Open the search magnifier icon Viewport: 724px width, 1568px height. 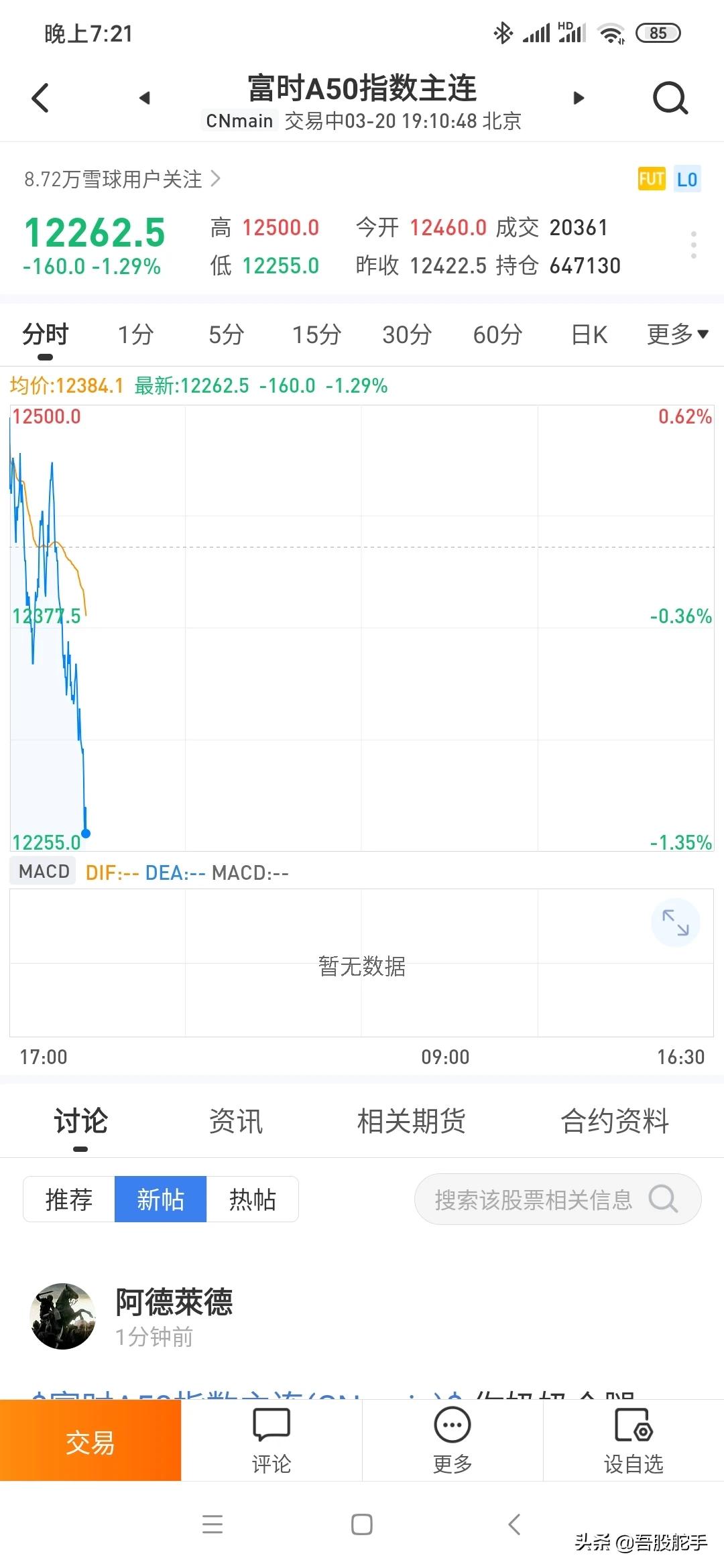pos(670,99)
